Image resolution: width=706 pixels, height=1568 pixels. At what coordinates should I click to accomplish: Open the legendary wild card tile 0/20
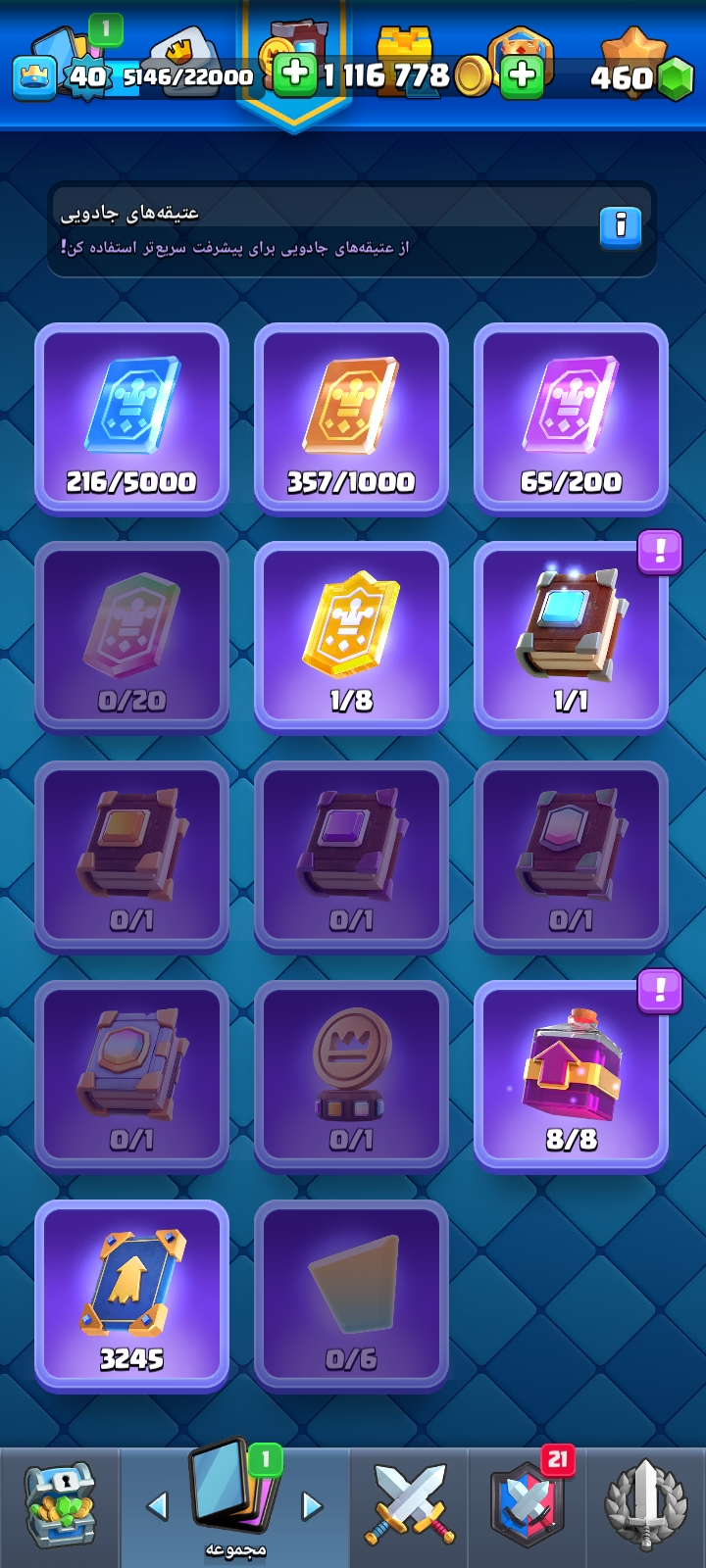pyautogui.click(x=131, y=637)
